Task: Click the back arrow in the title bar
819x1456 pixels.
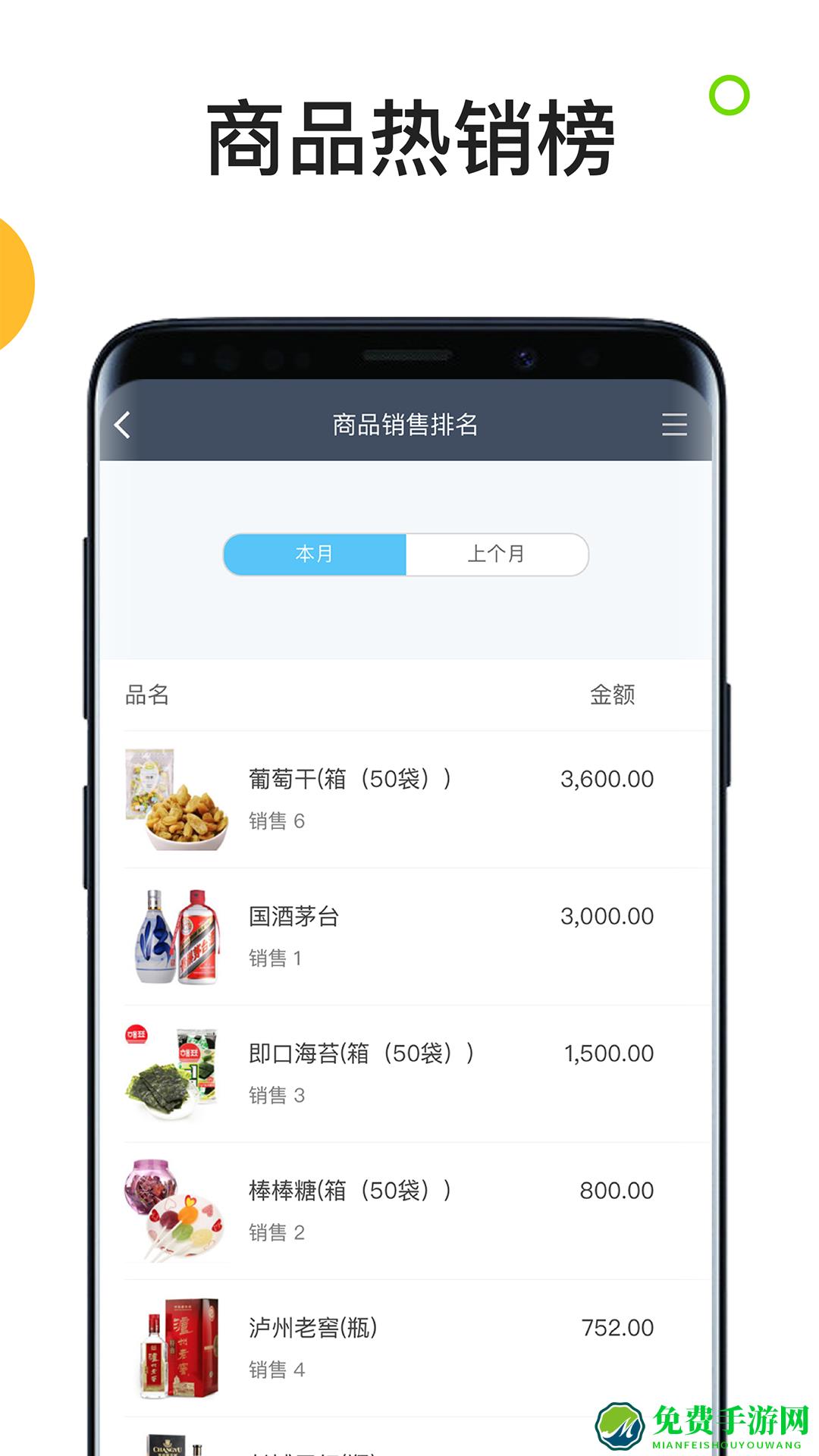Action: pos(124,425)
